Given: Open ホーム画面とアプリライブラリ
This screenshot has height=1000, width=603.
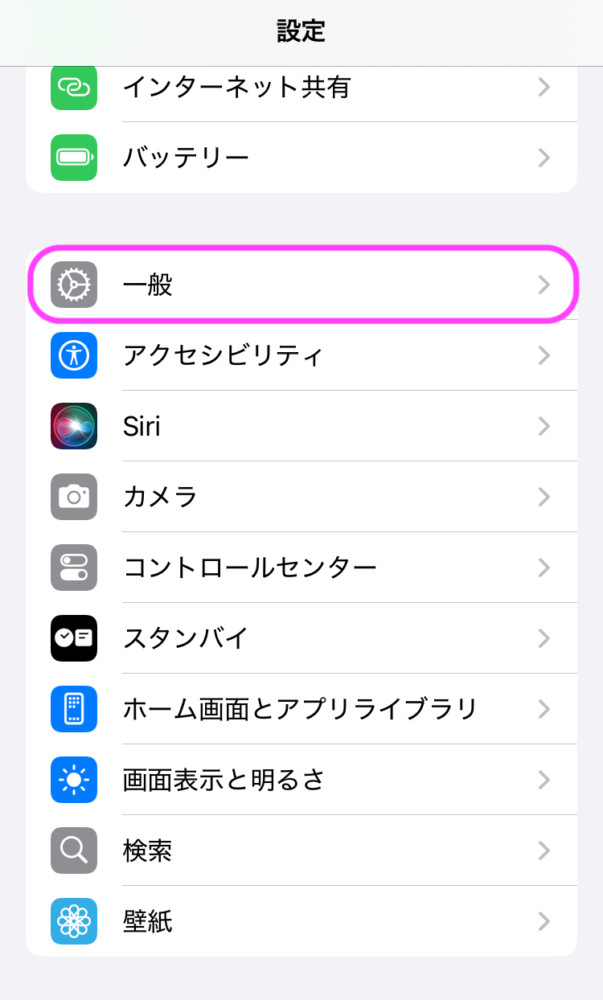Looking at the screenshot, I should coord(302,709).
